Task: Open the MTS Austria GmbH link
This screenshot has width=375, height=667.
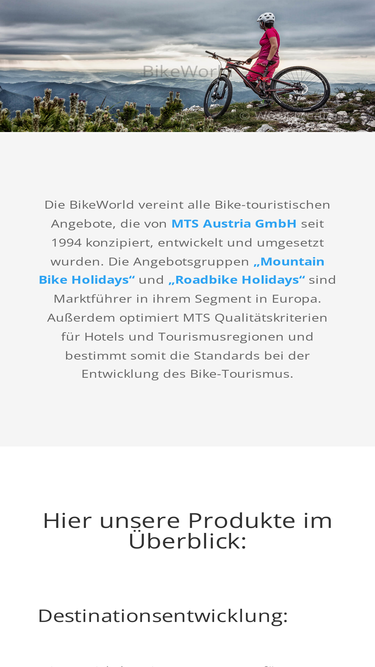Action: click(x=234, y=224)
